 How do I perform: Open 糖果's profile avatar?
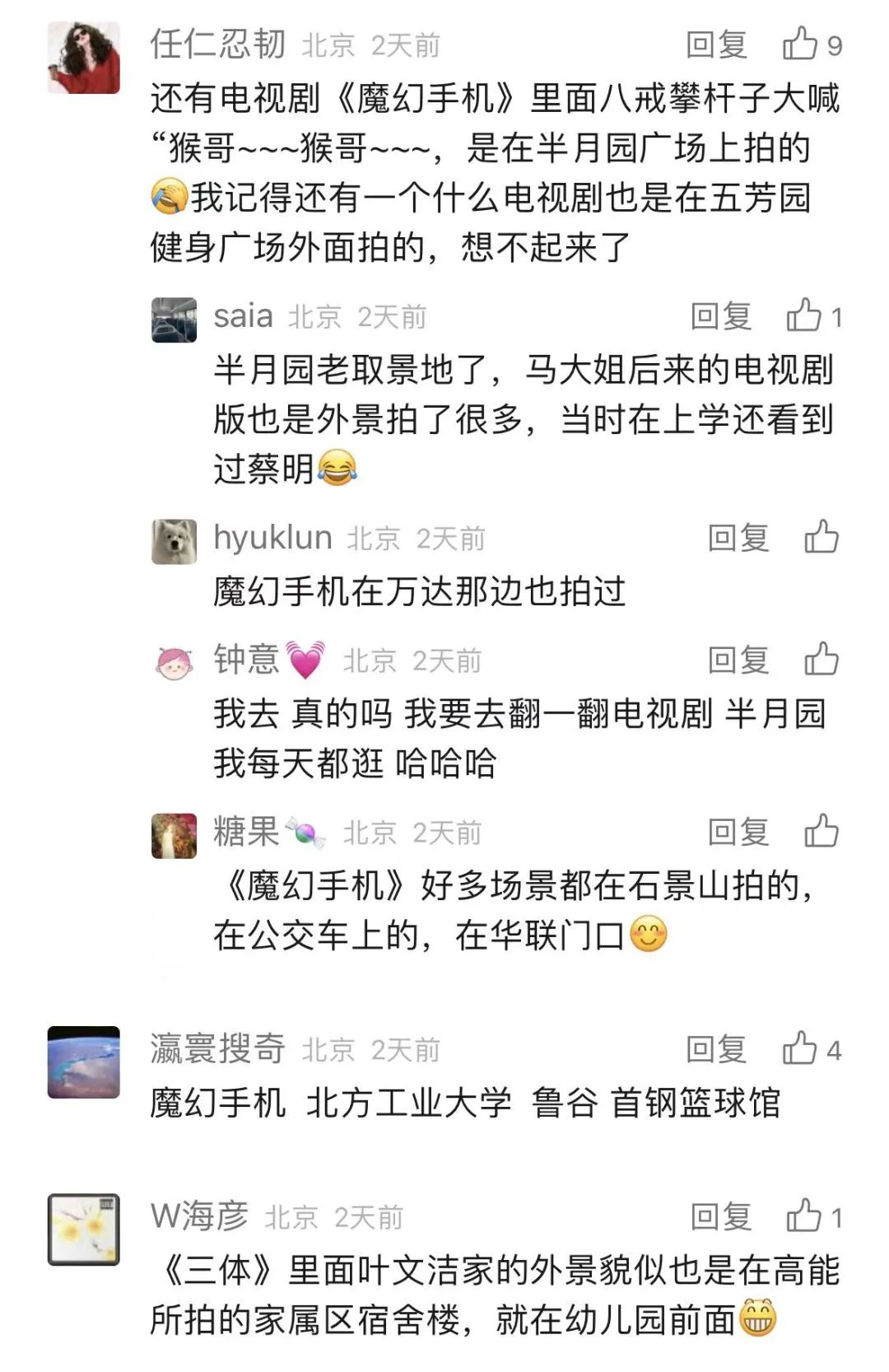175,836
